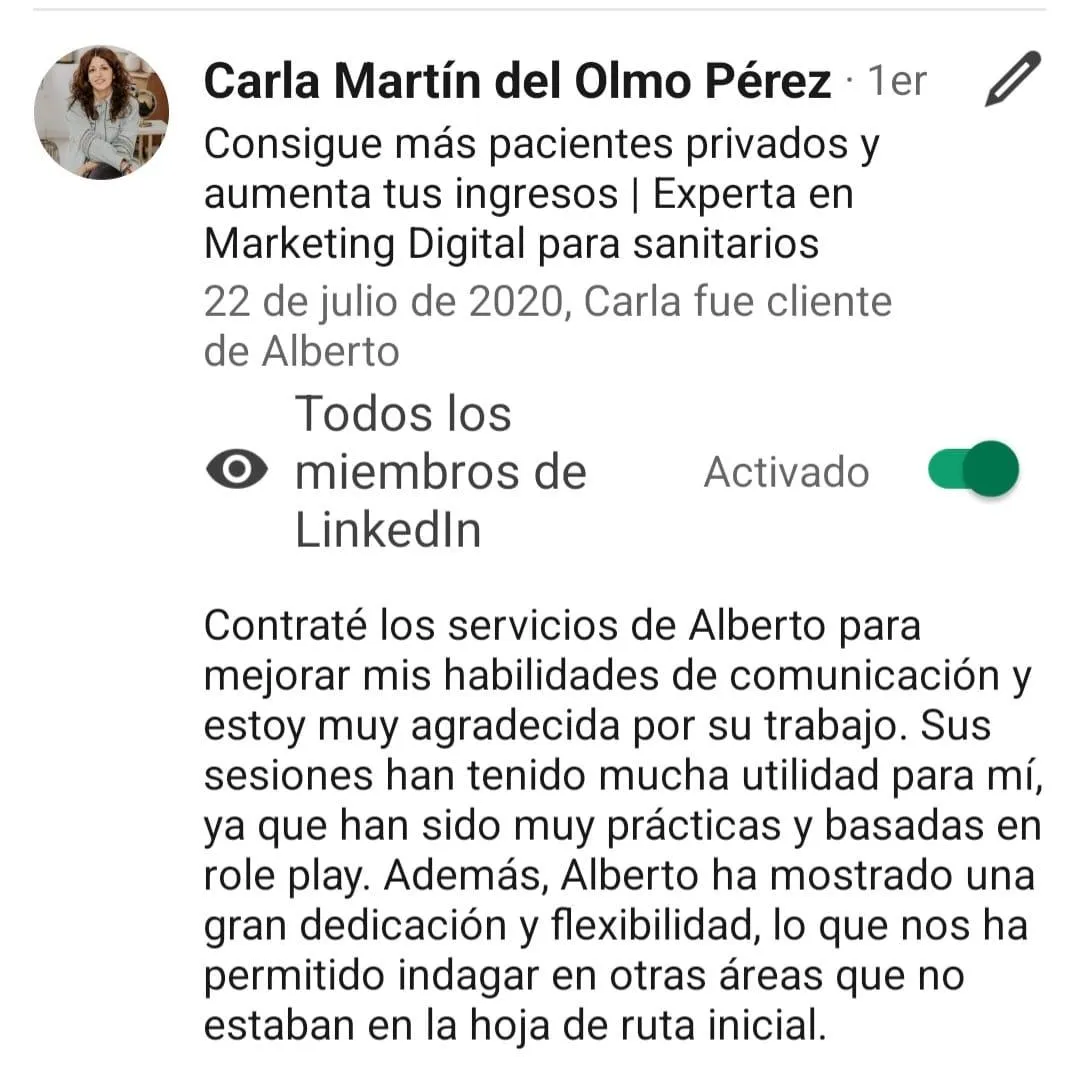The height and width of the screenshot is (1070, 1080).
Task: Open Carla Martín del Olmo Pérez's profile name
Action: pos(517,82)
